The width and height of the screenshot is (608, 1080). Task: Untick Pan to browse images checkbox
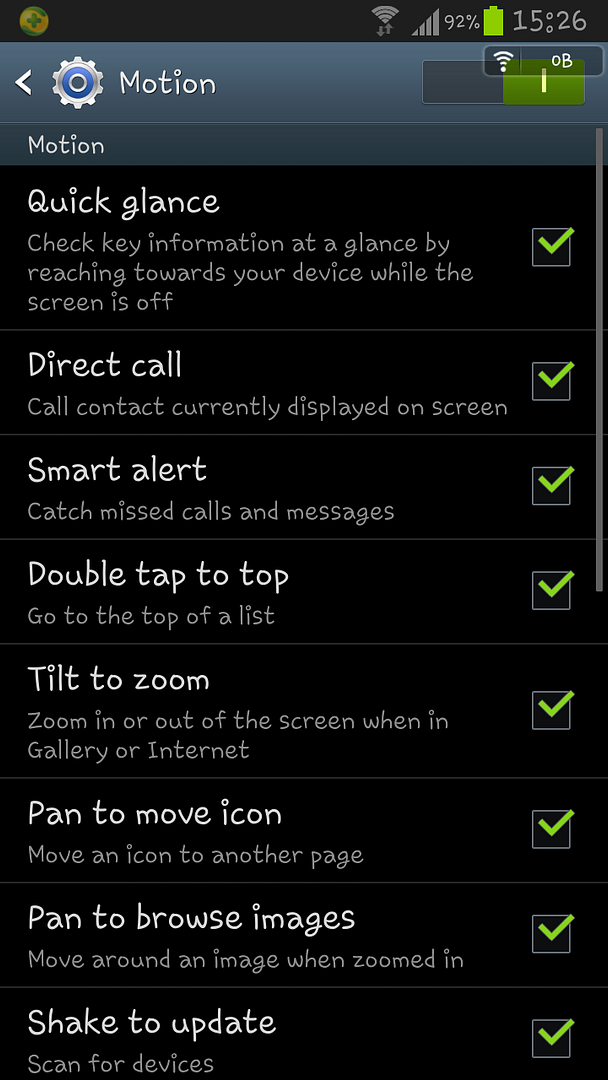(551, 933)
